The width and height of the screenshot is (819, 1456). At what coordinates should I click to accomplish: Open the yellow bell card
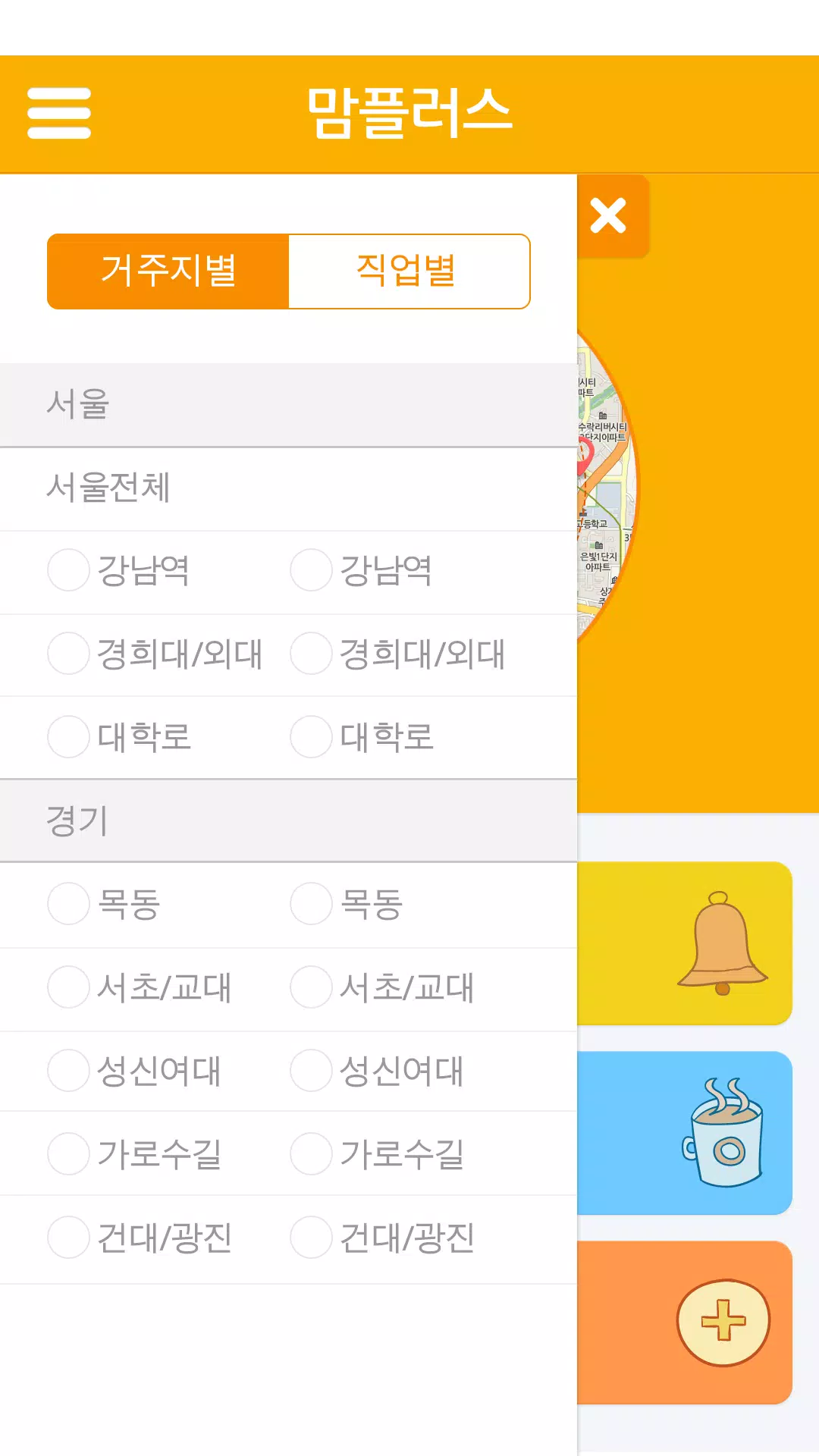pyautogui.click(x=685, y=943)
